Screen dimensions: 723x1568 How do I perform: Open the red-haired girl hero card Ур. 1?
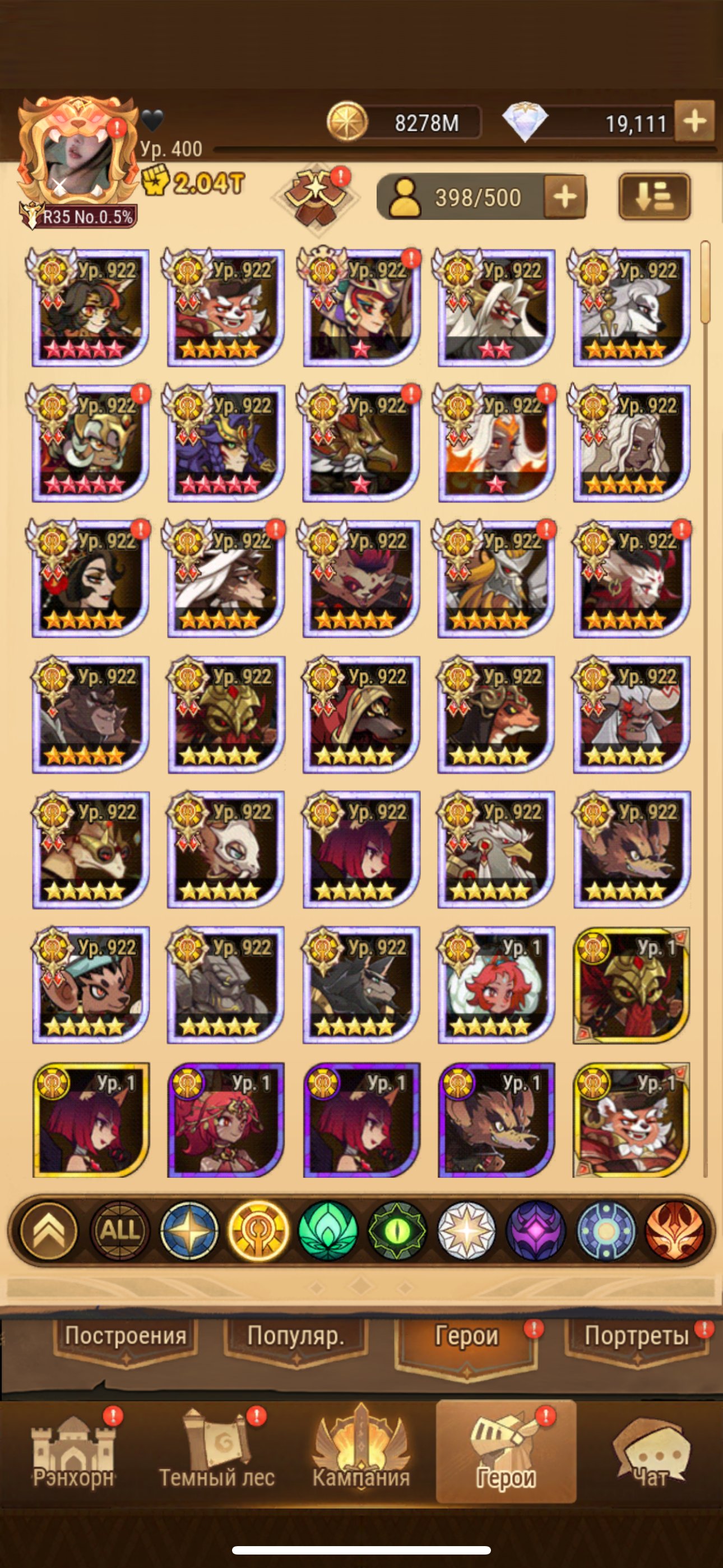pos(496,984)
